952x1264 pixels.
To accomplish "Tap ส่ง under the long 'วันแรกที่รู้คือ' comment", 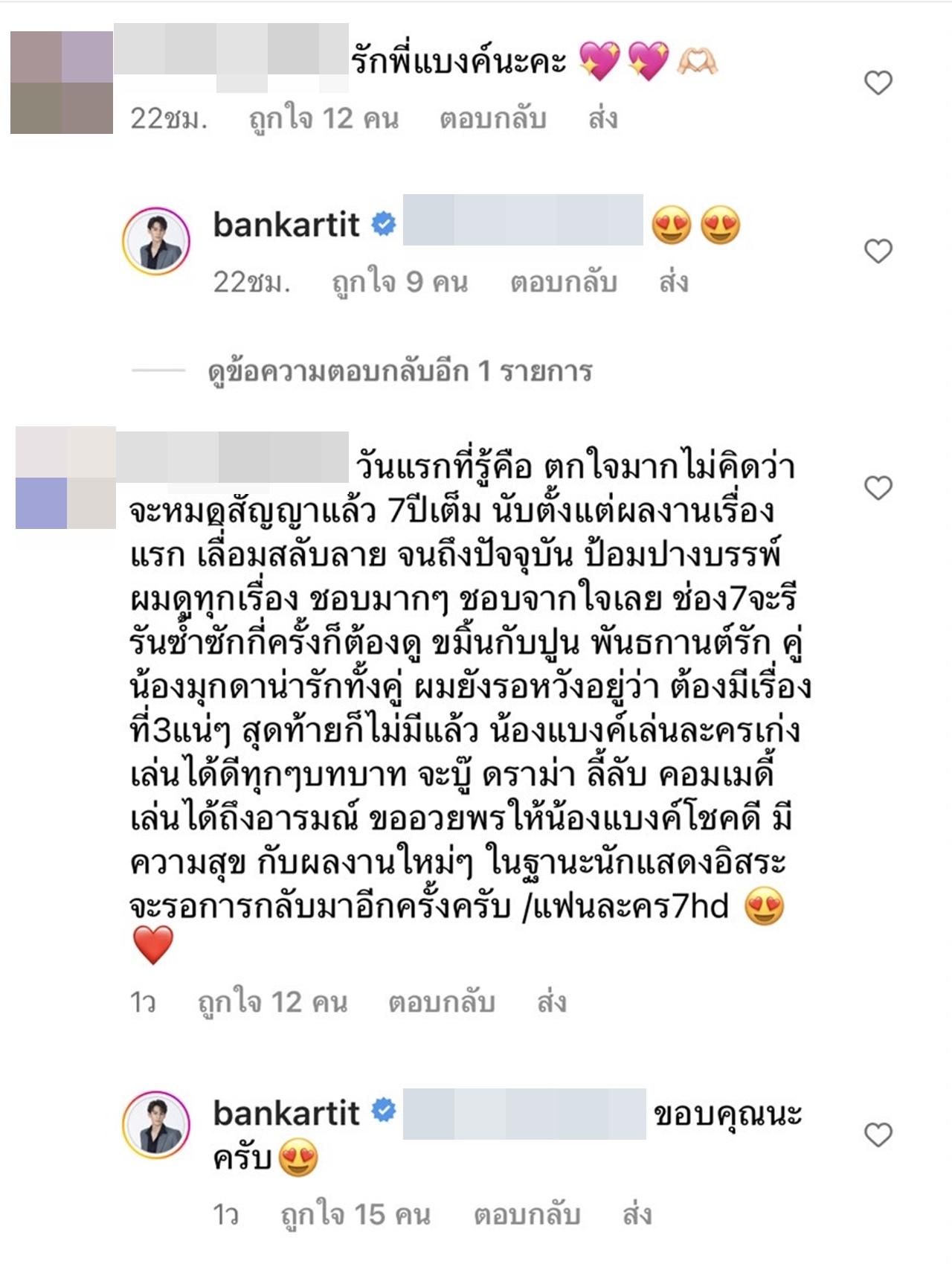I will (551, 1003).
